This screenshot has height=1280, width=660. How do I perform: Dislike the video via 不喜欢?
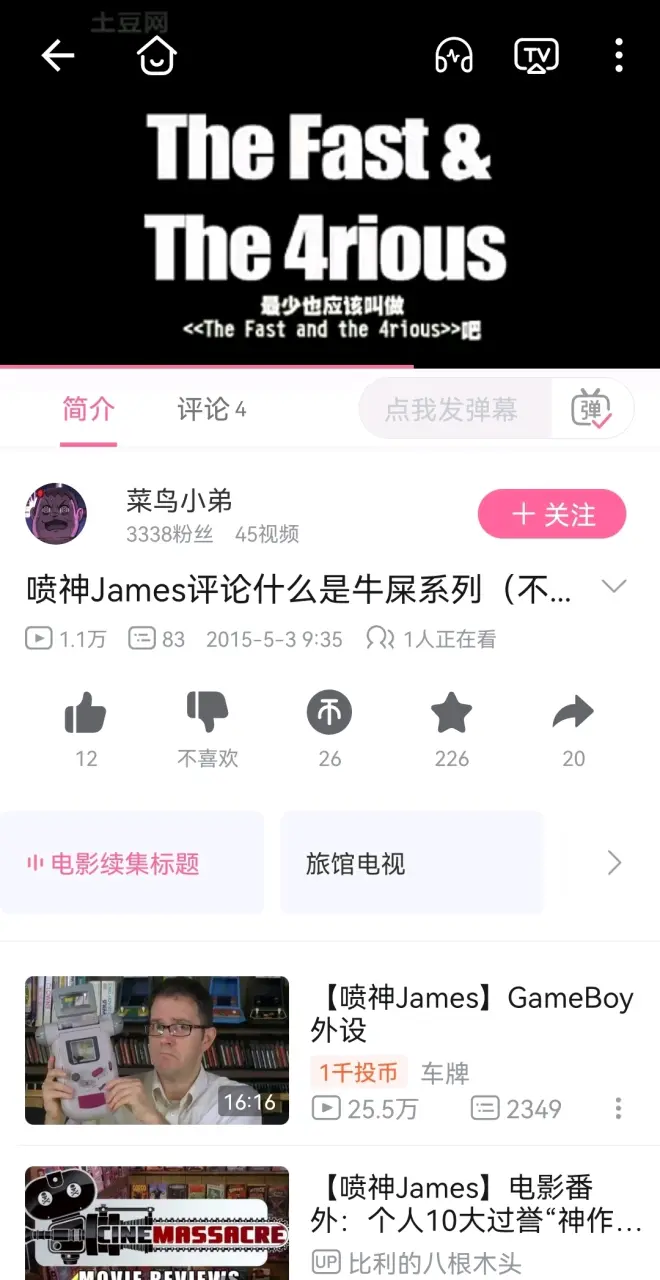[x=208, y=715]
